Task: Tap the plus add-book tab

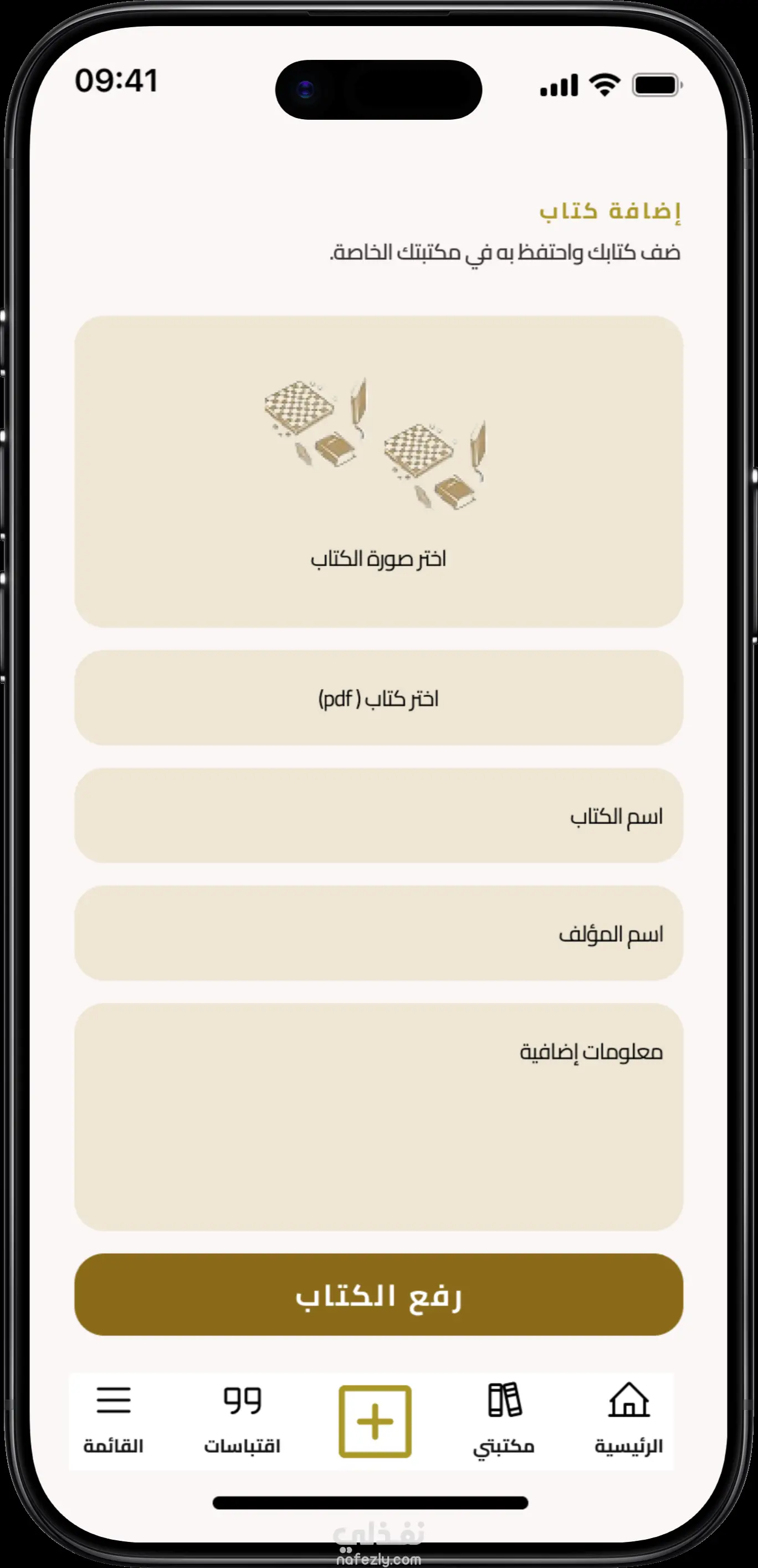Action: [375, 1421]
